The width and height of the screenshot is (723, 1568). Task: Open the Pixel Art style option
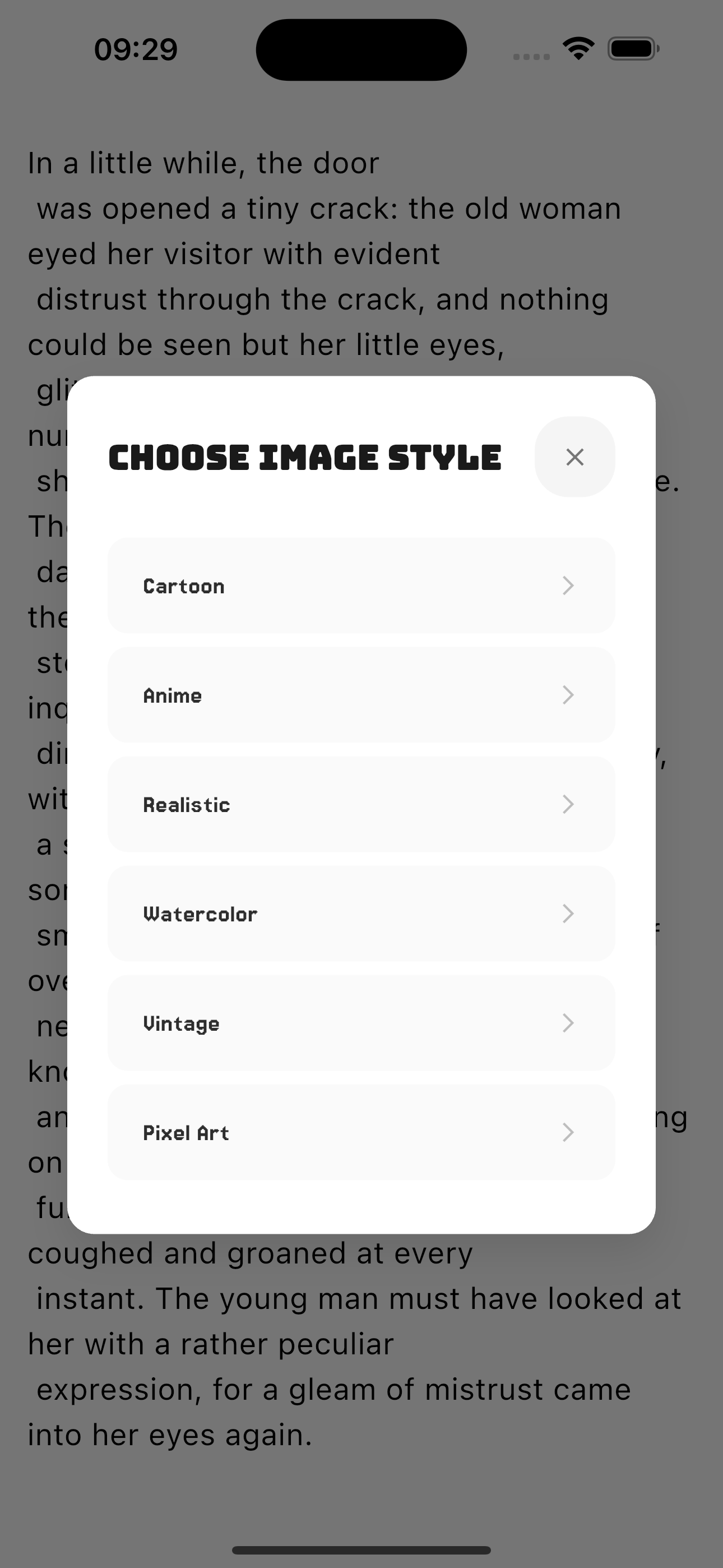[x=361, y=1132]
